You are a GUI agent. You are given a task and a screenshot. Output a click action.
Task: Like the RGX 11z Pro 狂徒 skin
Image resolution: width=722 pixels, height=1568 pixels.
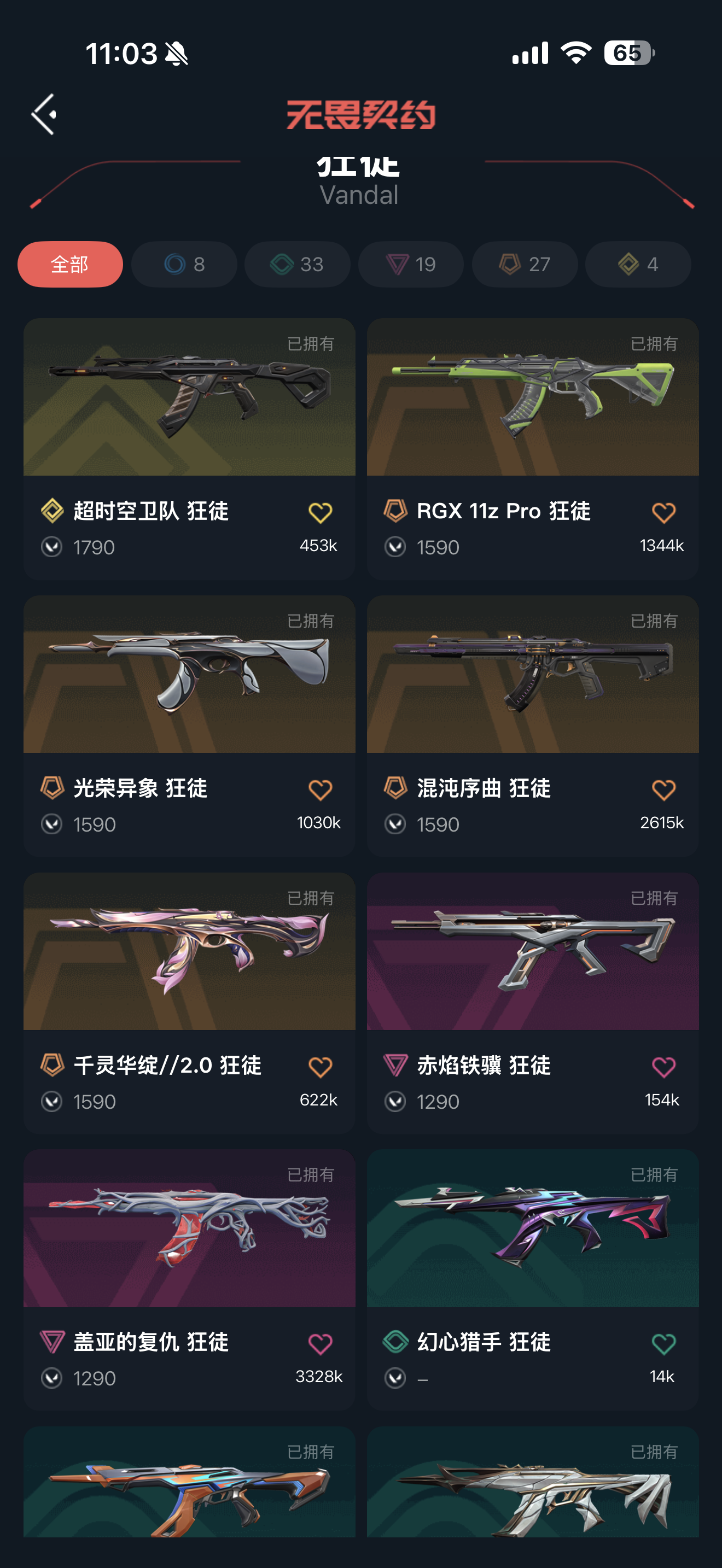(663, 512)
